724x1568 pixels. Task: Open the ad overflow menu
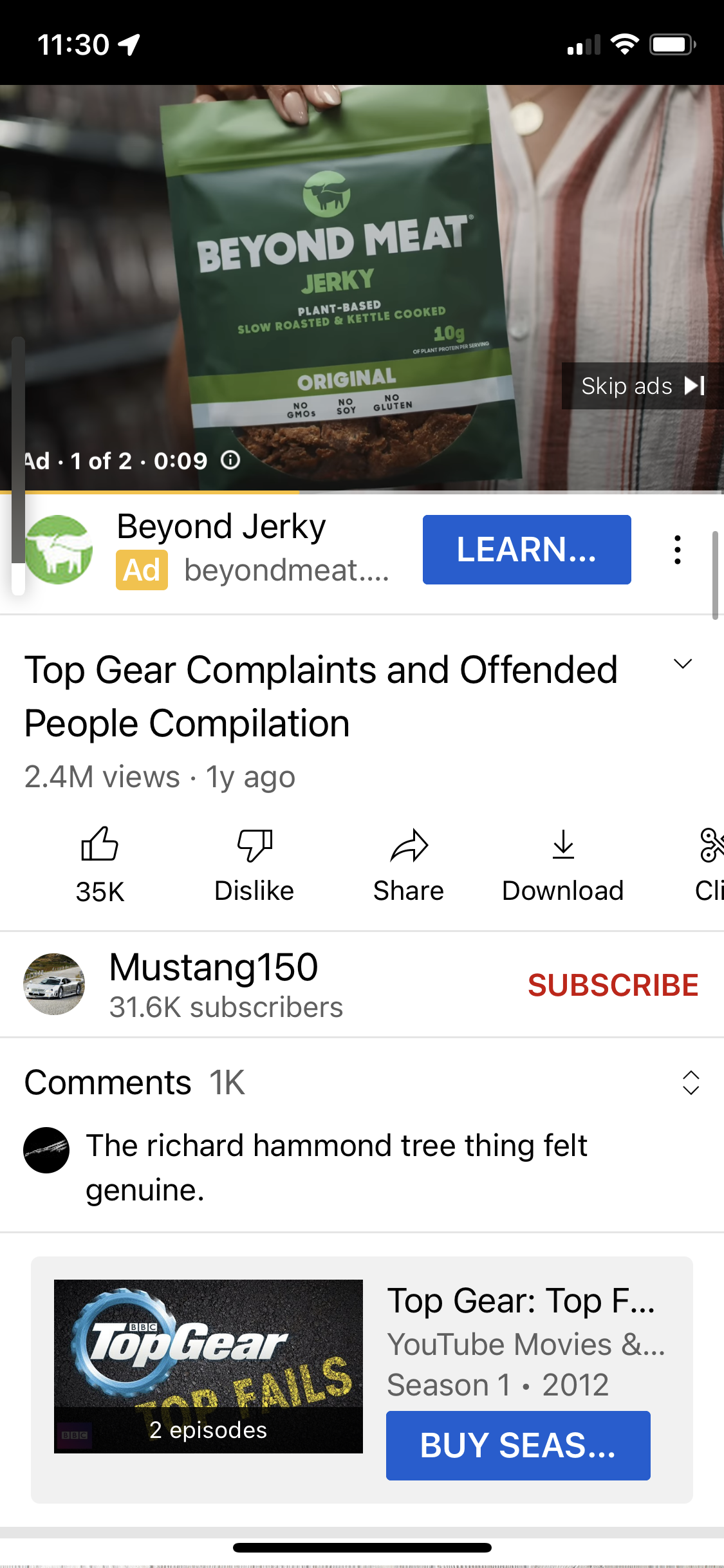677,550
